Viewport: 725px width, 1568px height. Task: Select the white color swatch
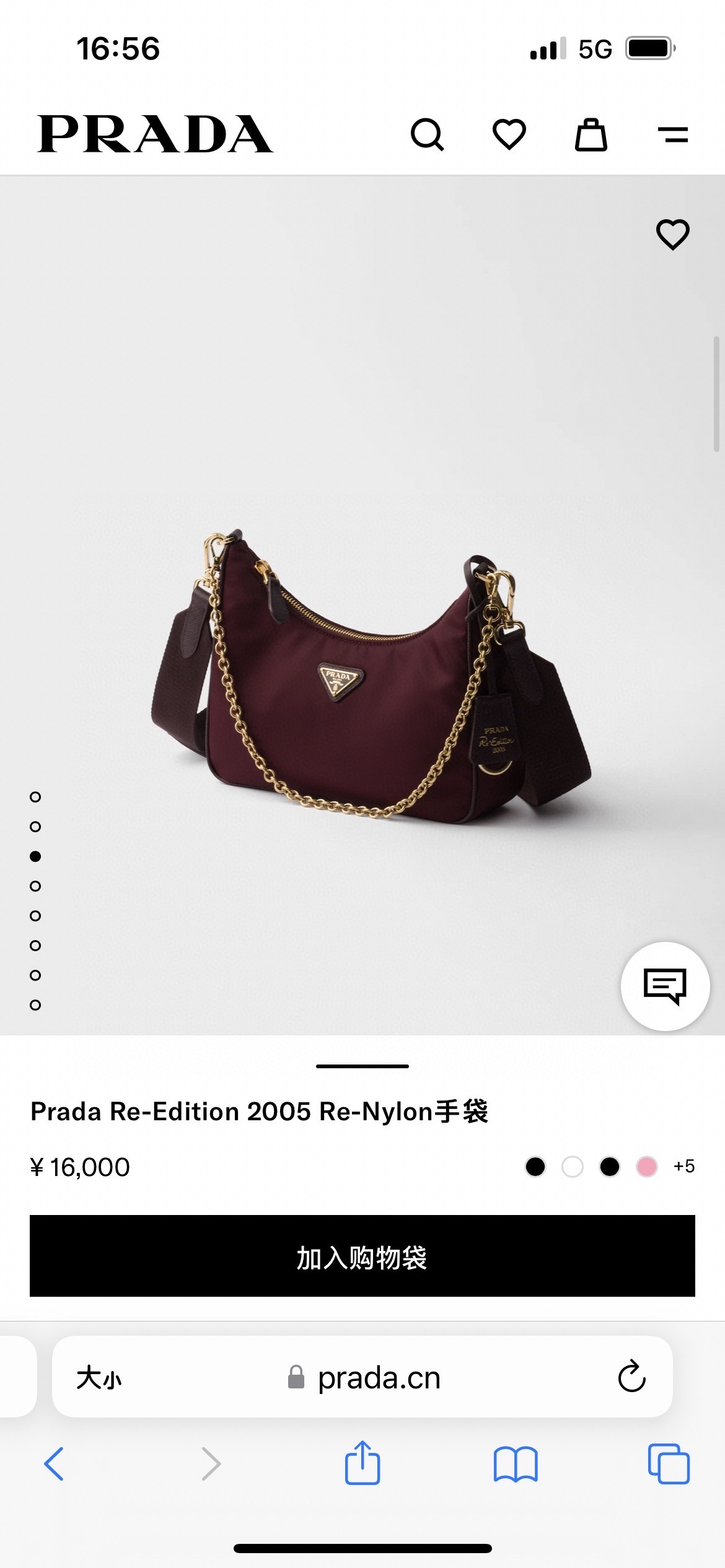click(x=572, y=1167)
